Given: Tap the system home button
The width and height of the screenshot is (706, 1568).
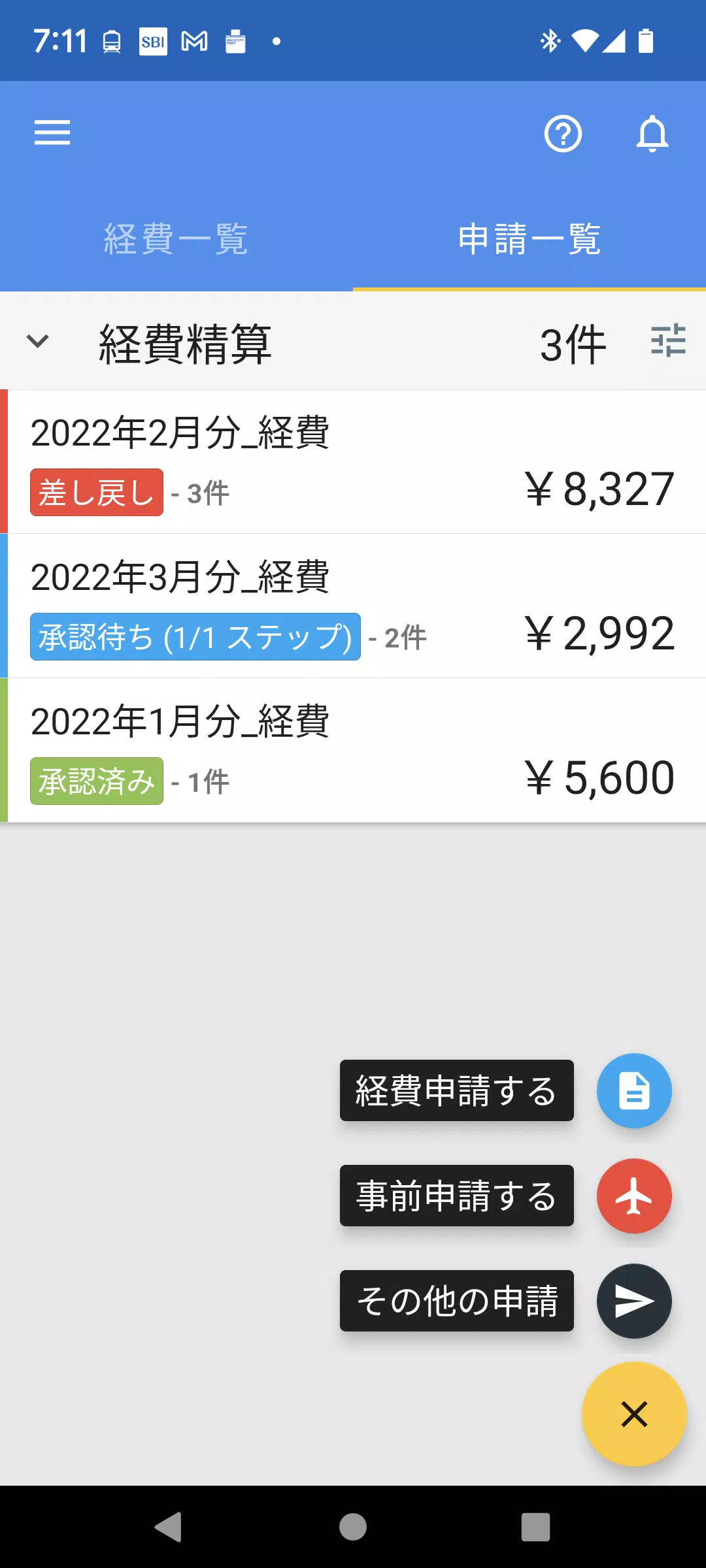Looking at the screenshot, I should tap(353, 1527).
